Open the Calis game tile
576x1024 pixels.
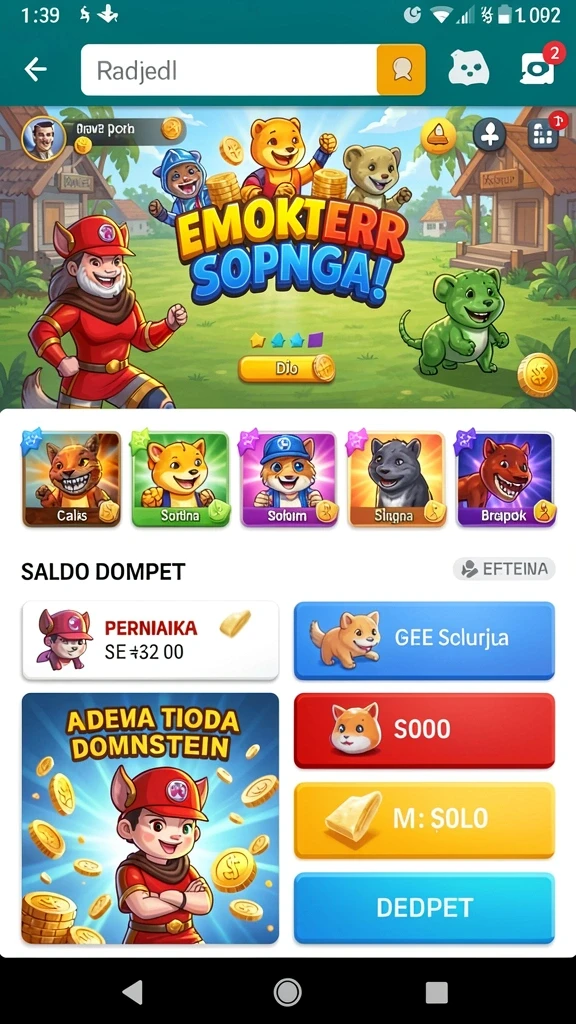pos(71,479)
